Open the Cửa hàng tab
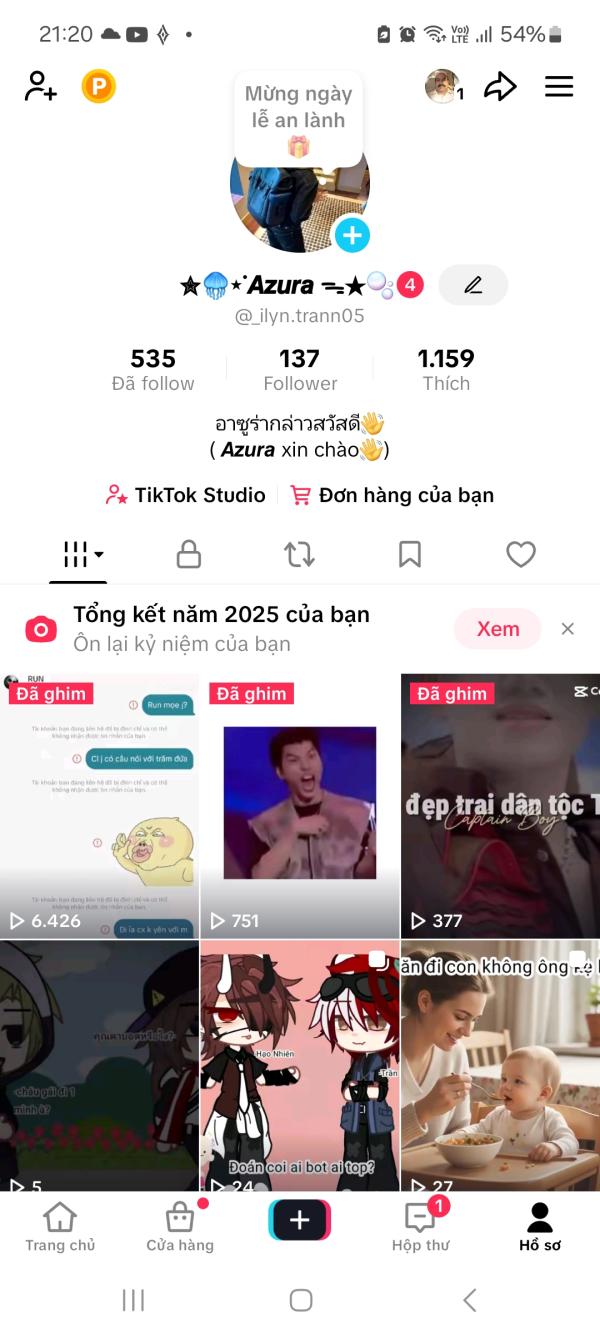 pyautogui.click(x=180, y=1227)
